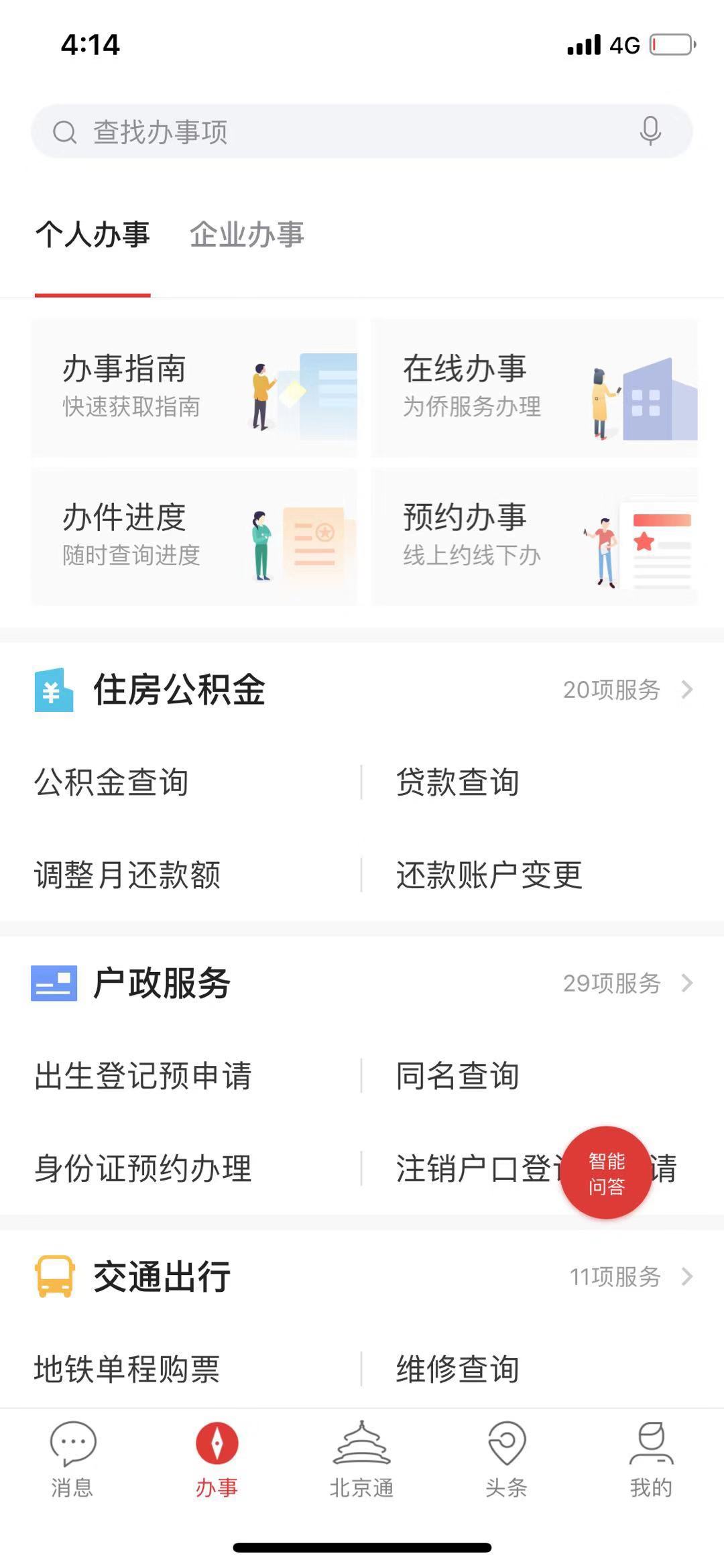Activate voice search microphone
Screen dimensions: 724x1568
(650, 131)
